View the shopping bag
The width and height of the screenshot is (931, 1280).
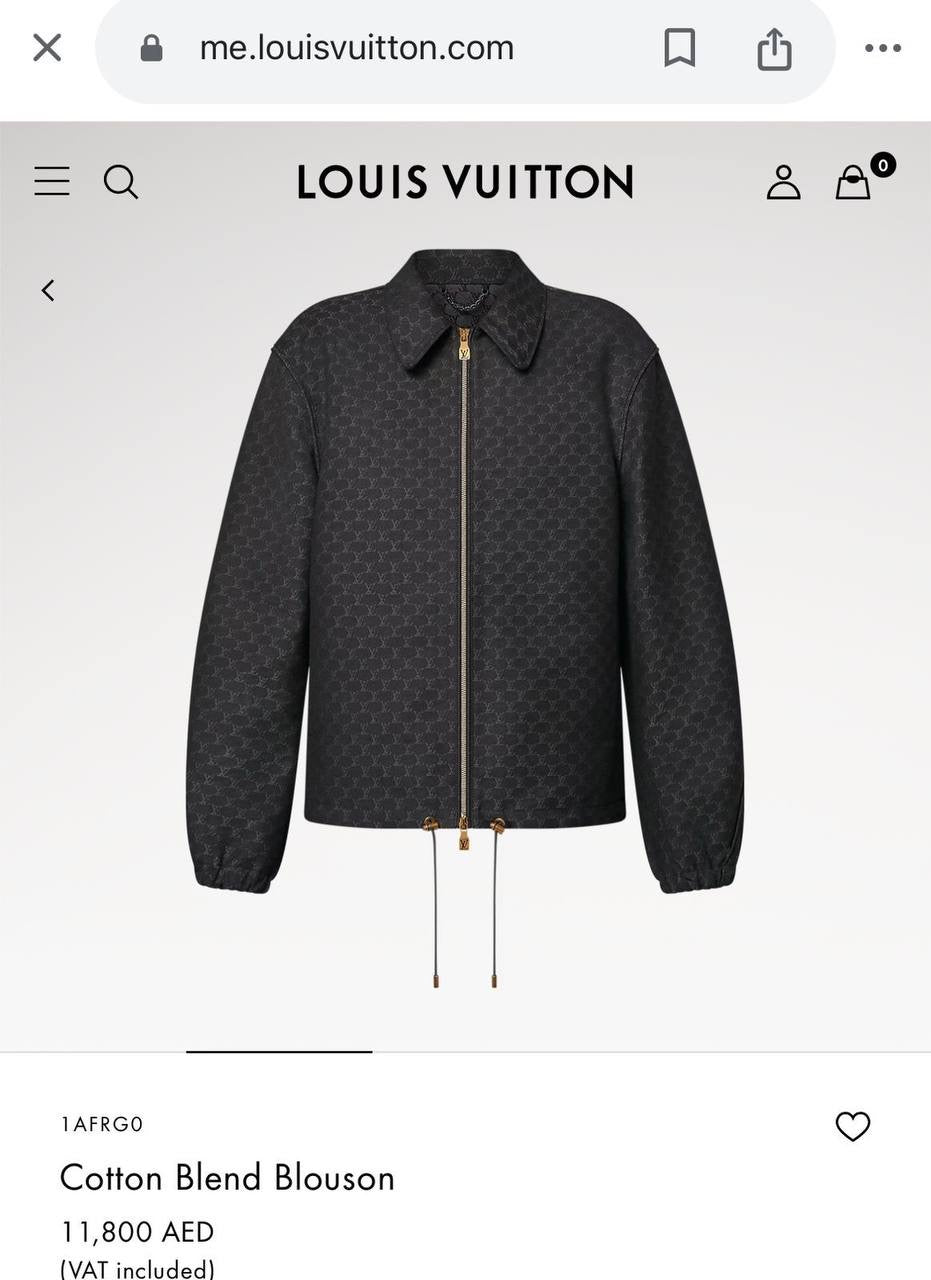point(853,182)
